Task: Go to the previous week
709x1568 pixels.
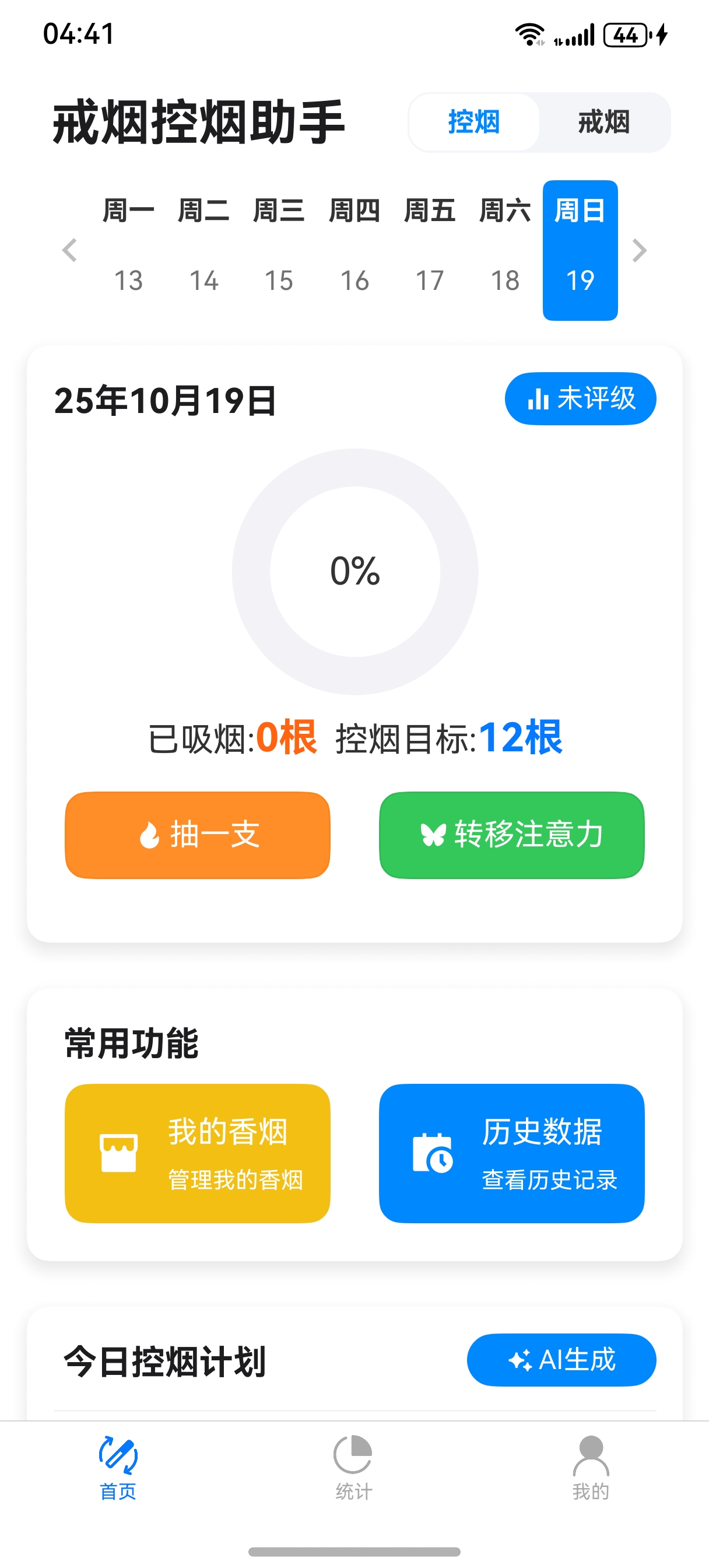Action: 70,250
